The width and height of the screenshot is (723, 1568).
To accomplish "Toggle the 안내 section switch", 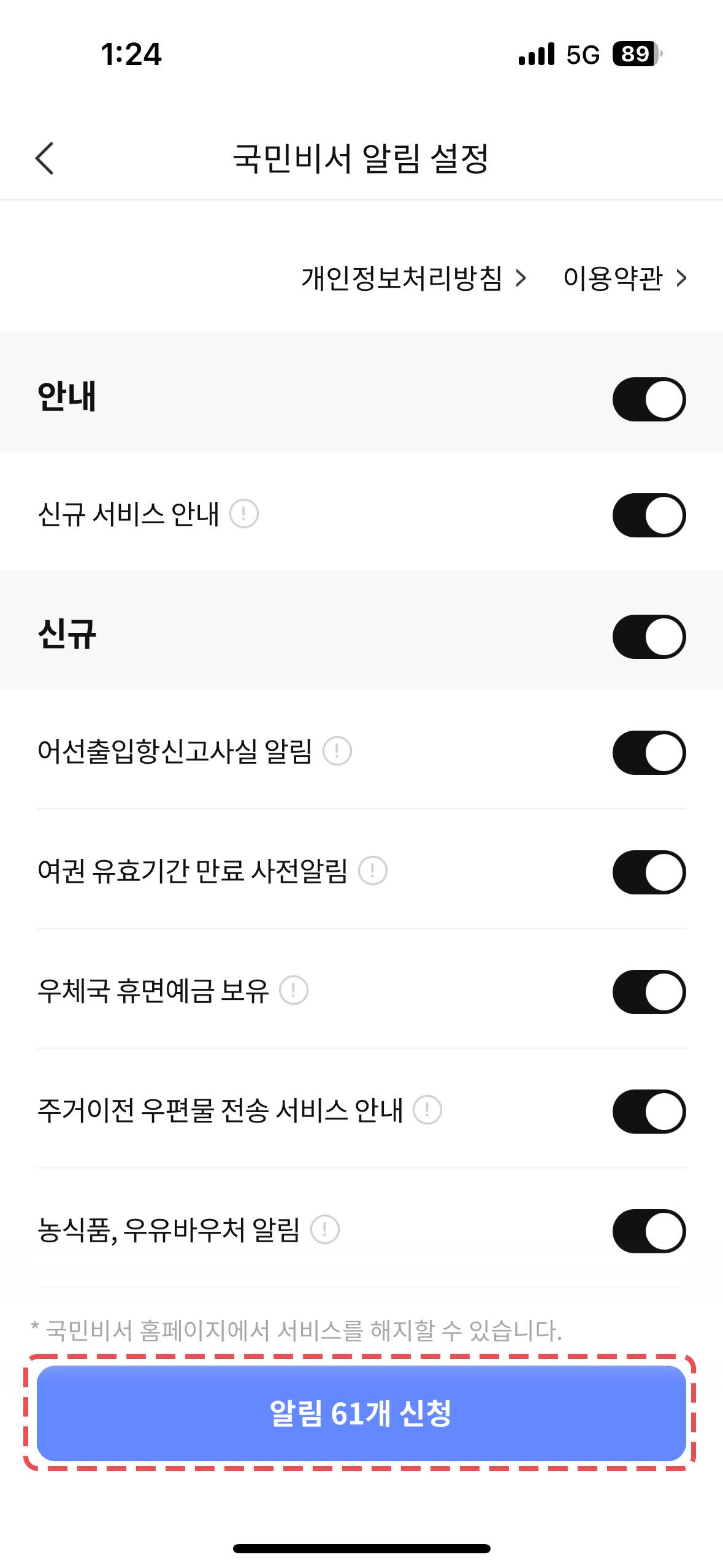I will (649, 399).
